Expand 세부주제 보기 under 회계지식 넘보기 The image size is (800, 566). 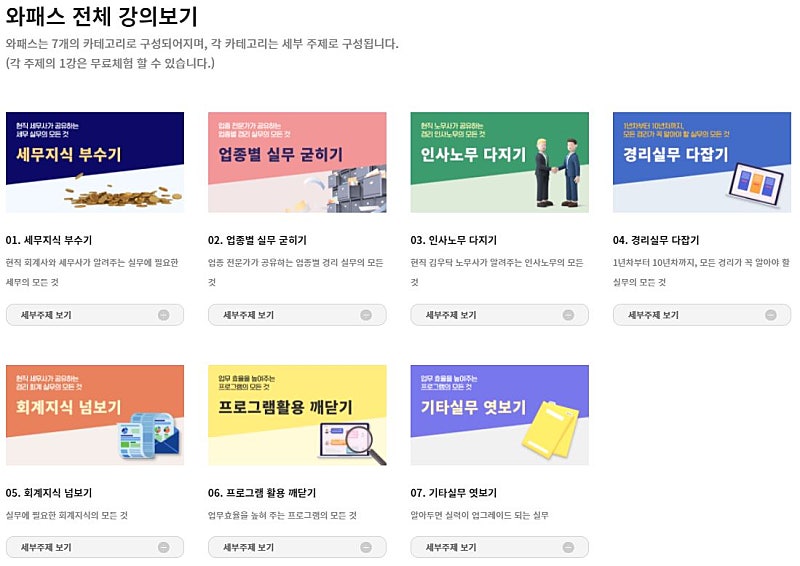[95, 547]
